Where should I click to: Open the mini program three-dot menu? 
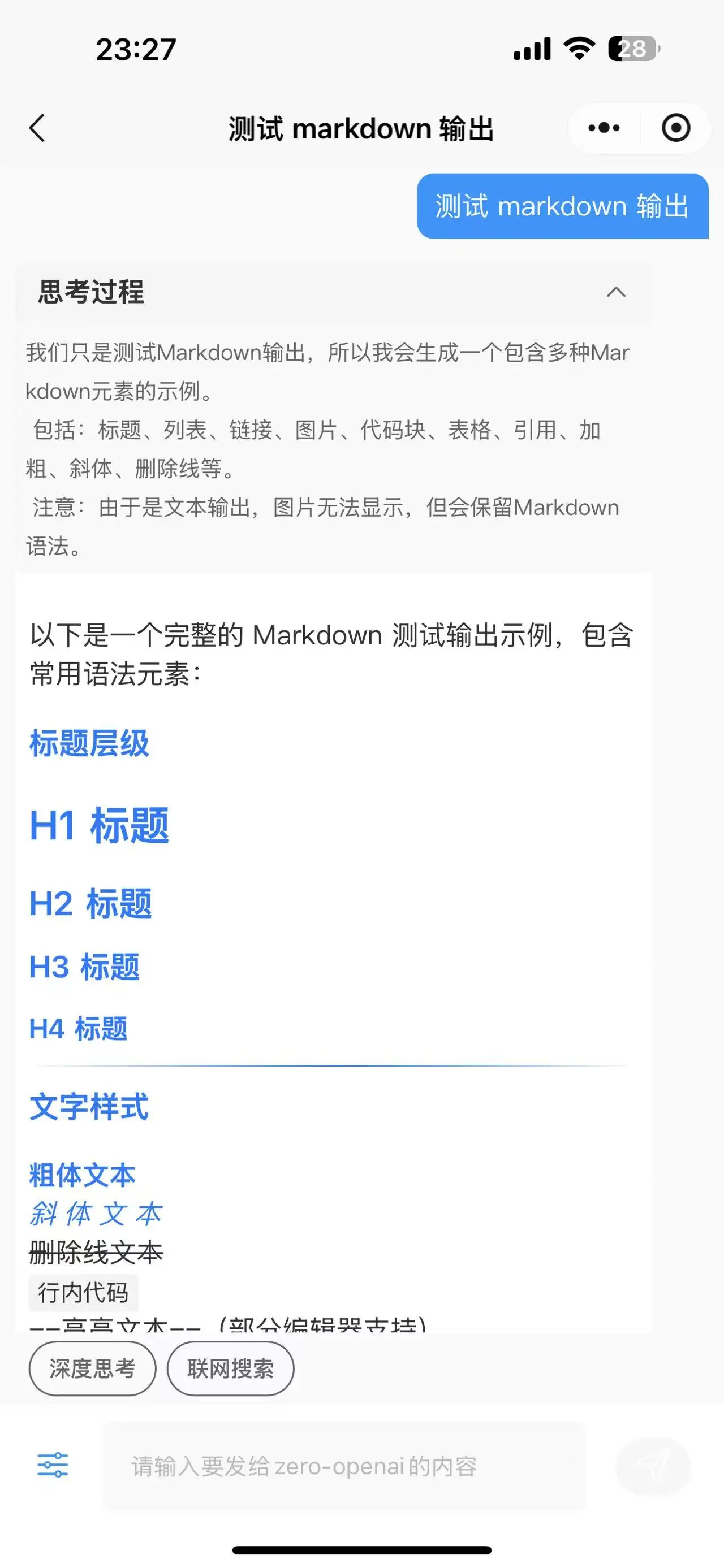point(604,128)
